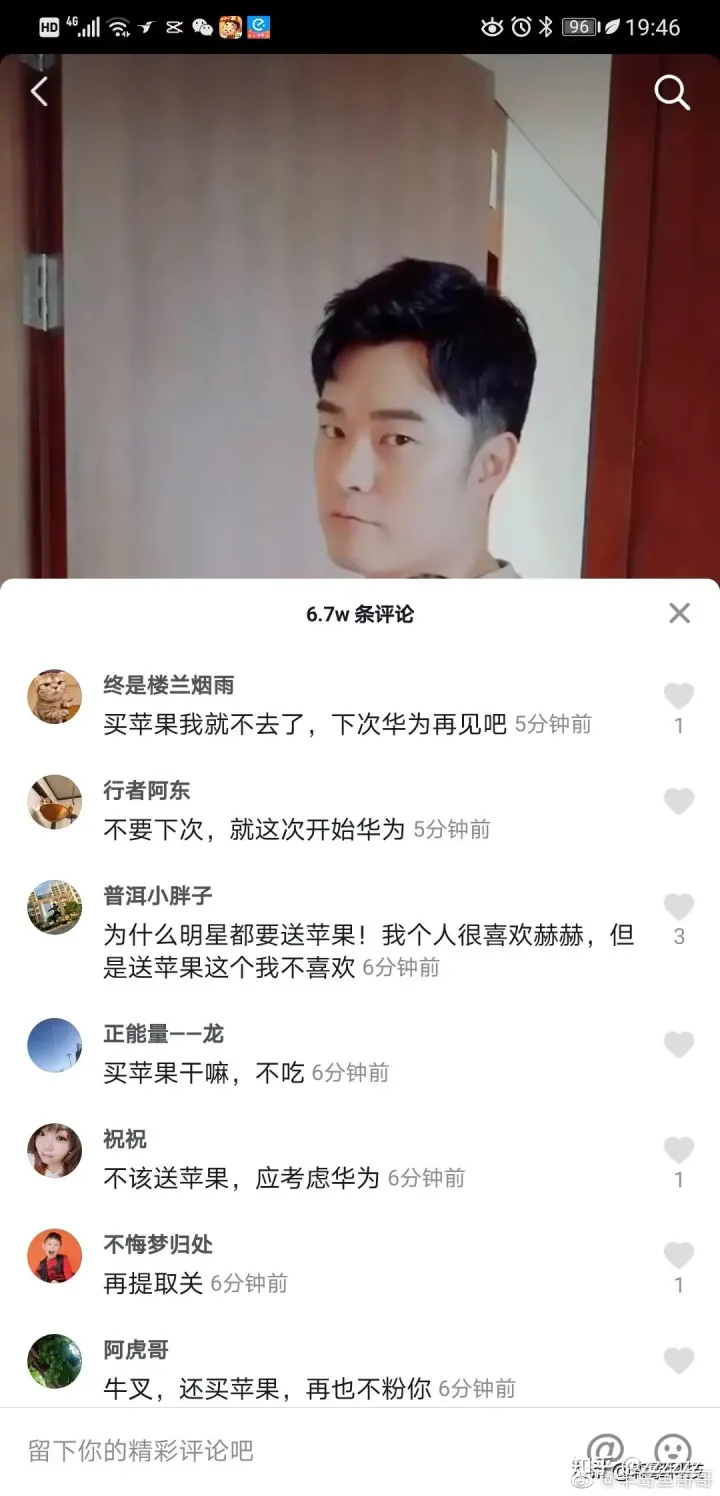The image size is (720, 1496).
Task: Open 行者阿东's profile avatar
Action: click(x=54, y=802)
